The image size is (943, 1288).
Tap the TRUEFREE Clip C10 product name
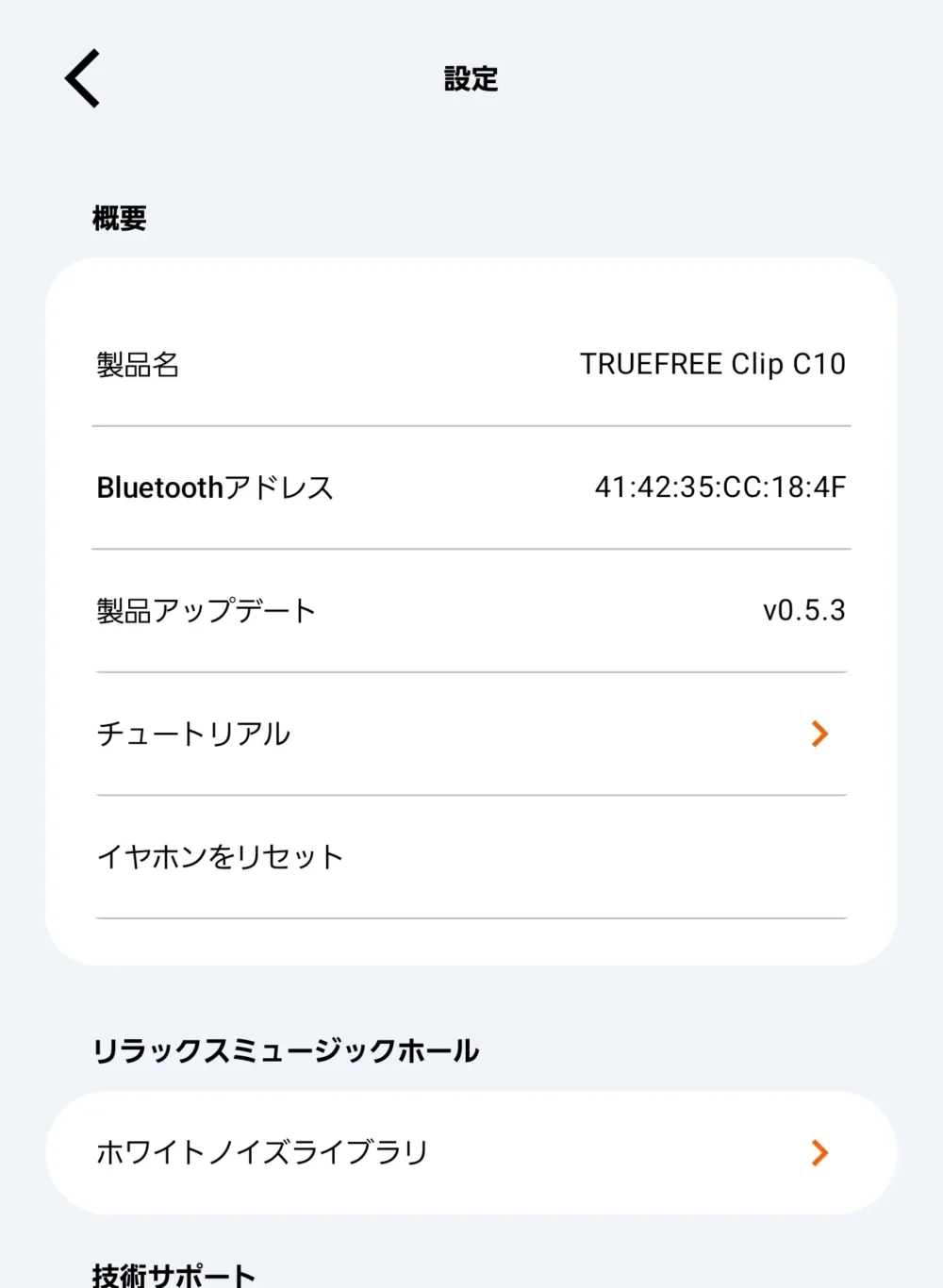(713, 365)
